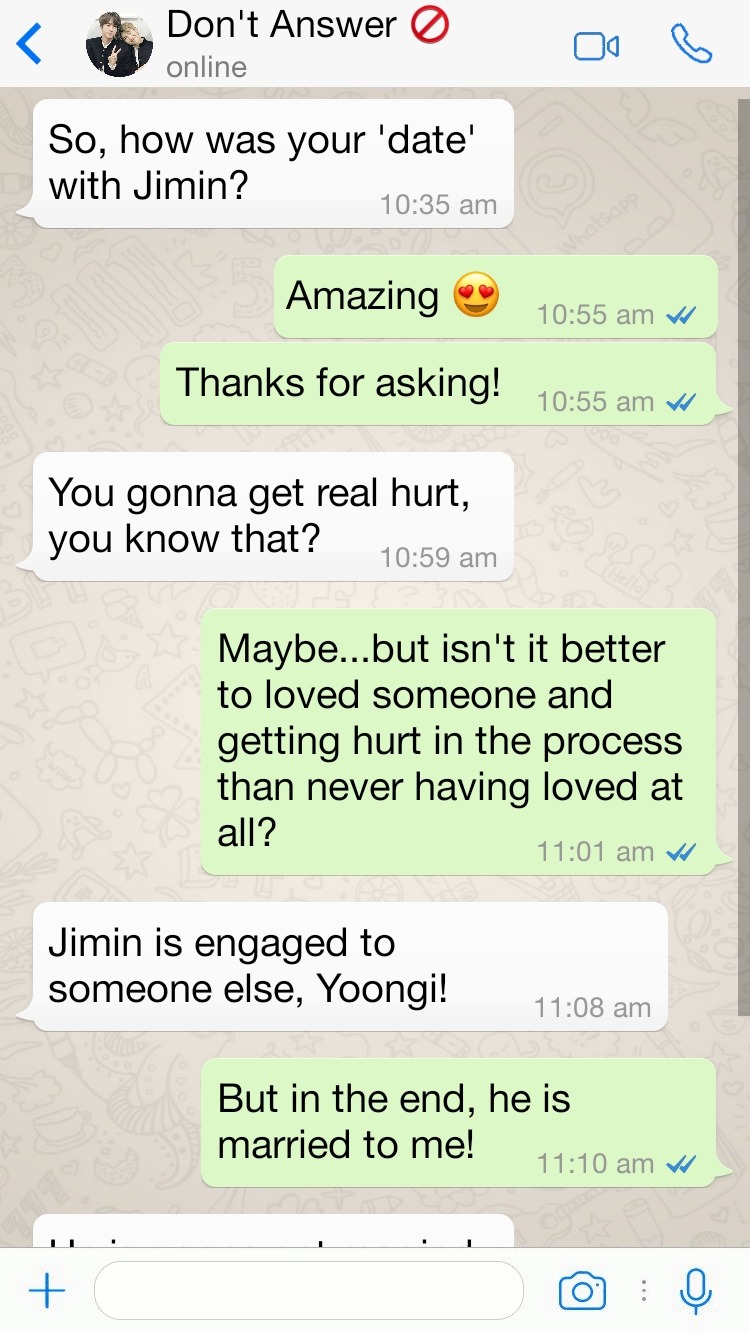Viewport: 750px width, 1334px height.
Task: Start a voice call with Don't Answer
Action: pos(691,45)
